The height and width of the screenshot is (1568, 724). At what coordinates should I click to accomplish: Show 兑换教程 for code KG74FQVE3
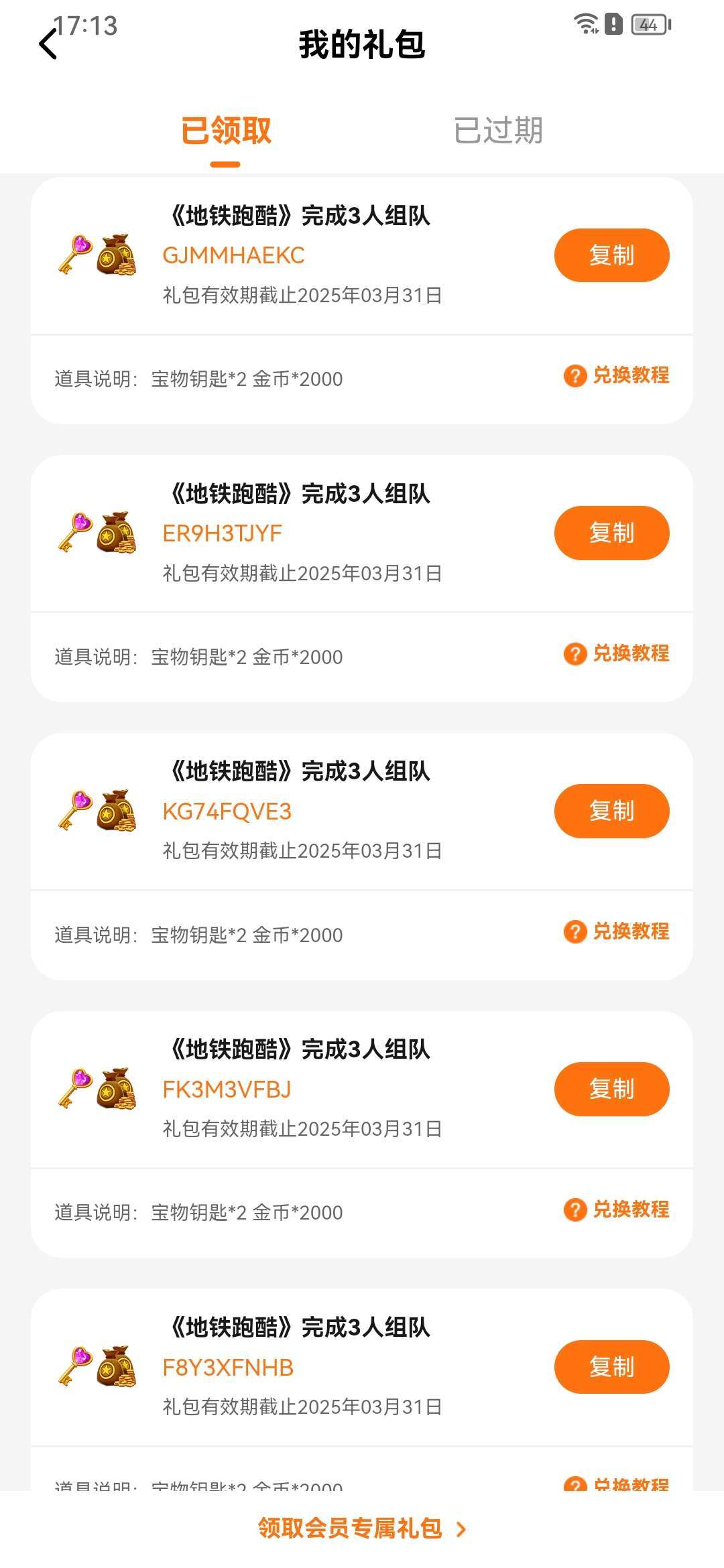(x=617, y=931)
